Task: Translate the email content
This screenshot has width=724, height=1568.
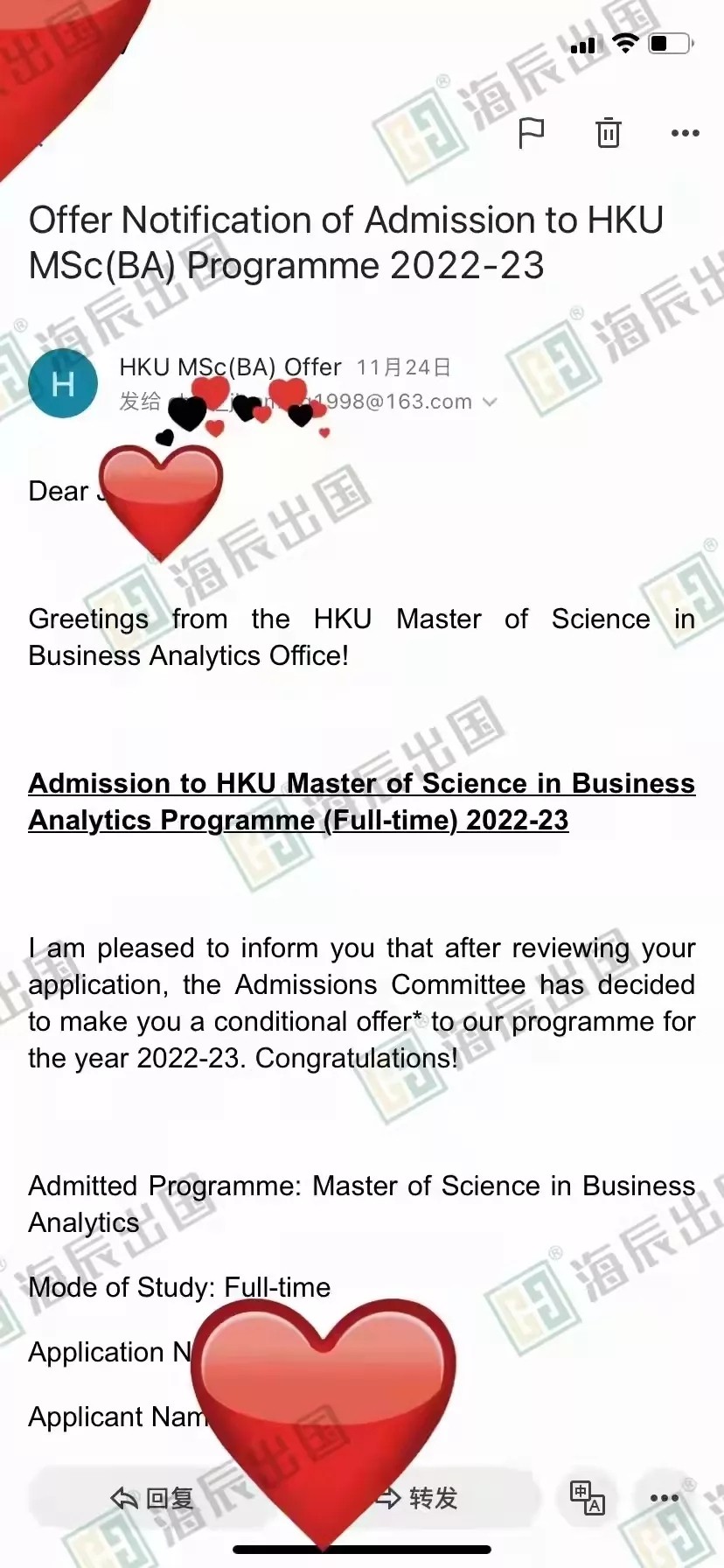Action: pyautogui.click(x=587, y=1497)
